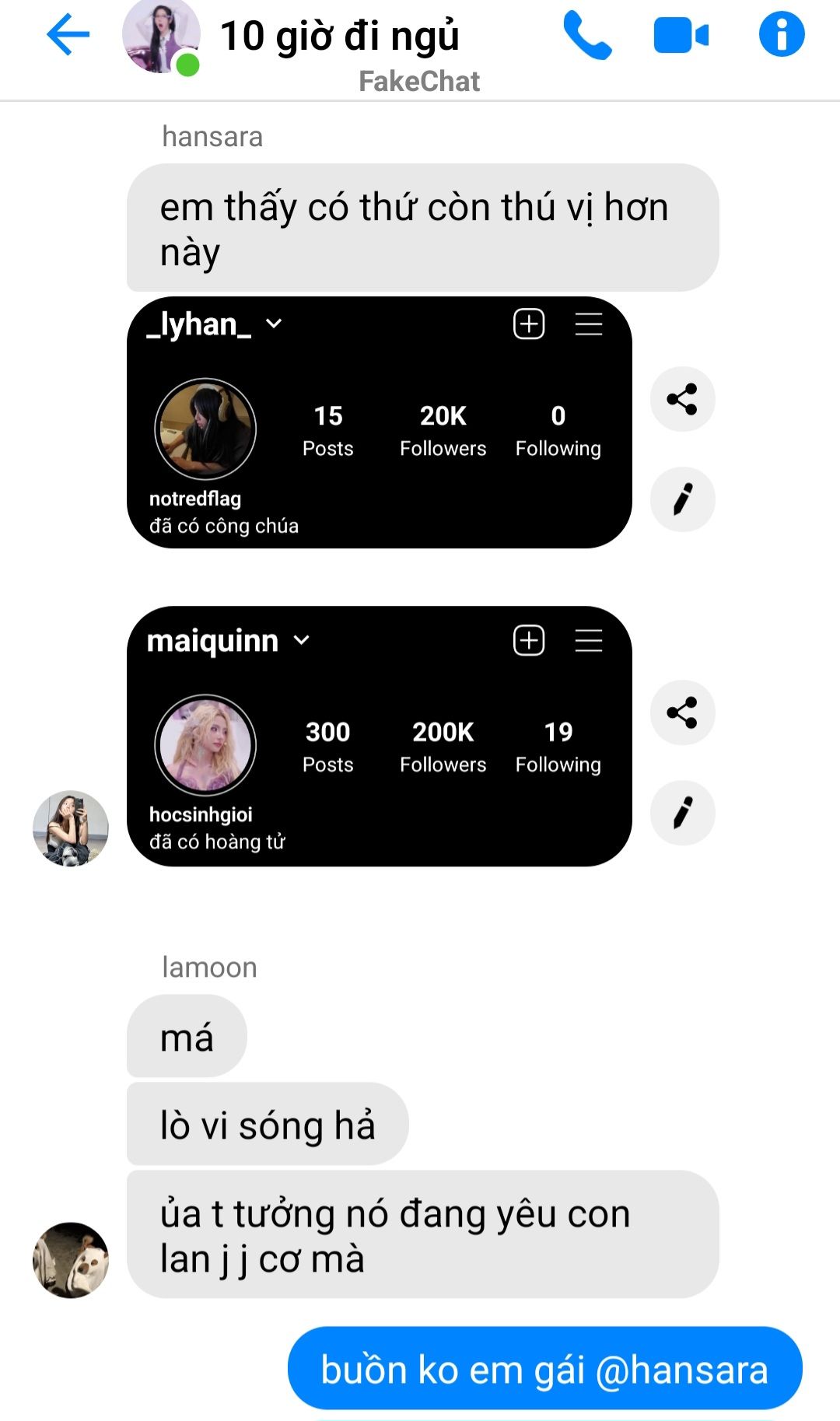The width and height of the screenshot is (840, 1421).
Task: Start a voice call with the group
Action: (587, 35)
